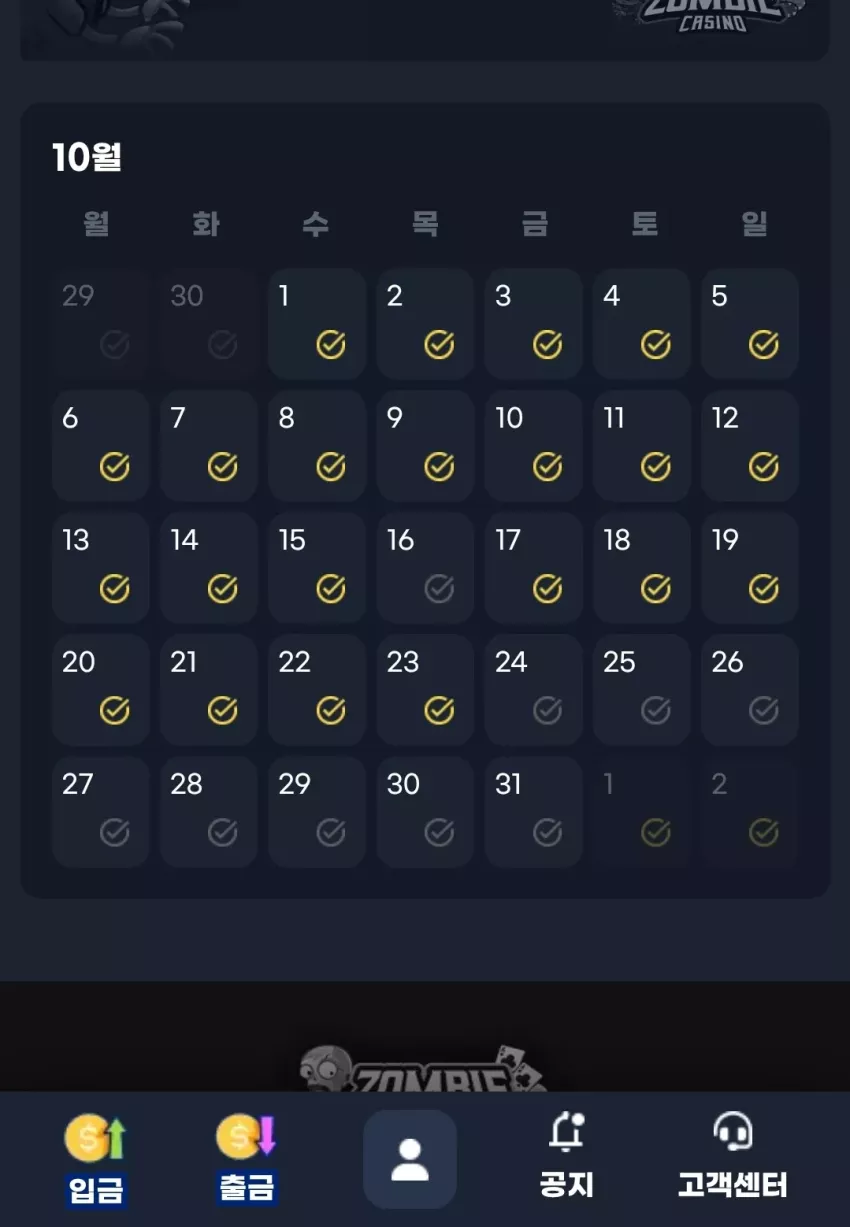Screen dimensions: 850x1227
Task: Tap the calendar day 23
Action: click(426, 690)
